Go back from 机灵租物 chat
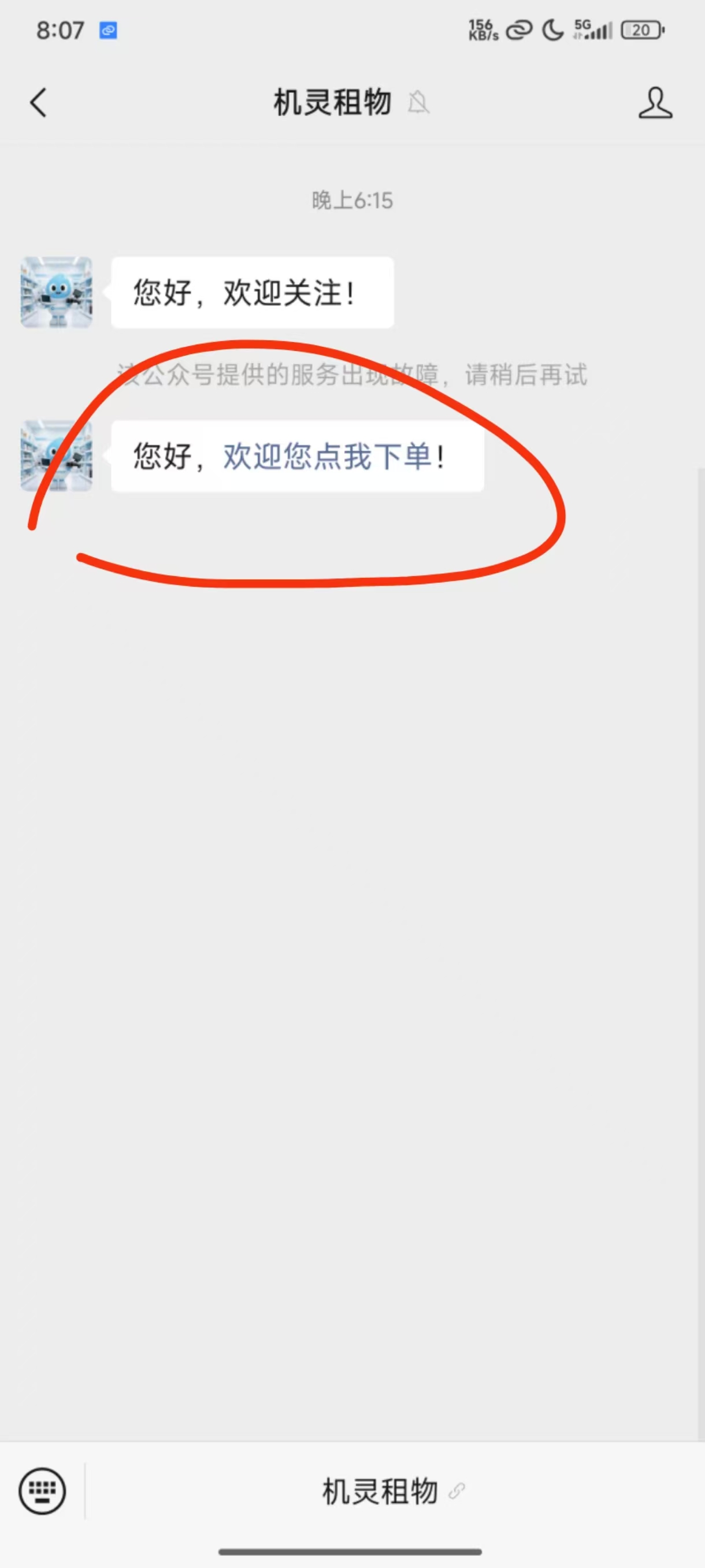 coord(38,102)
